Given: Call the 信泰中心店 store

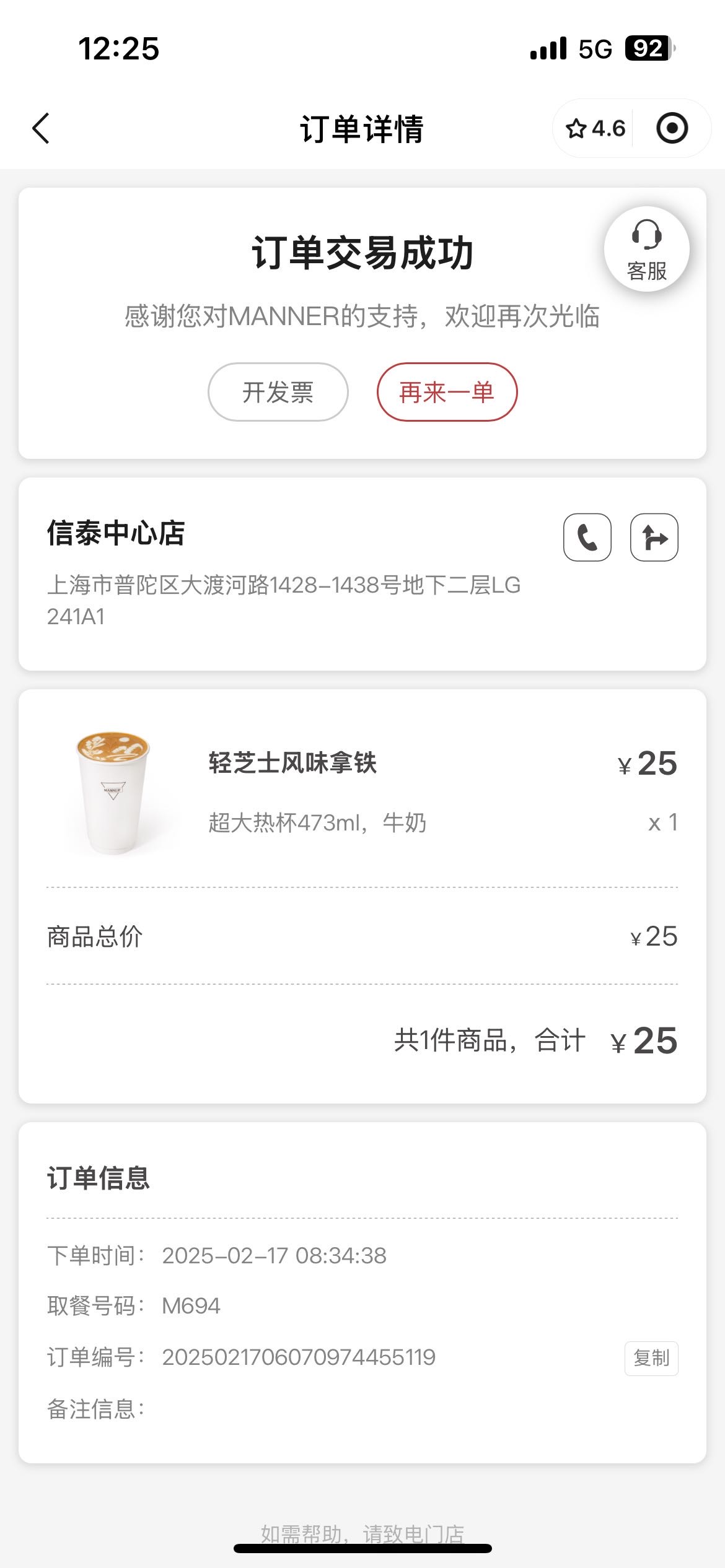Looking at the screenshot, I should (587, 537).
